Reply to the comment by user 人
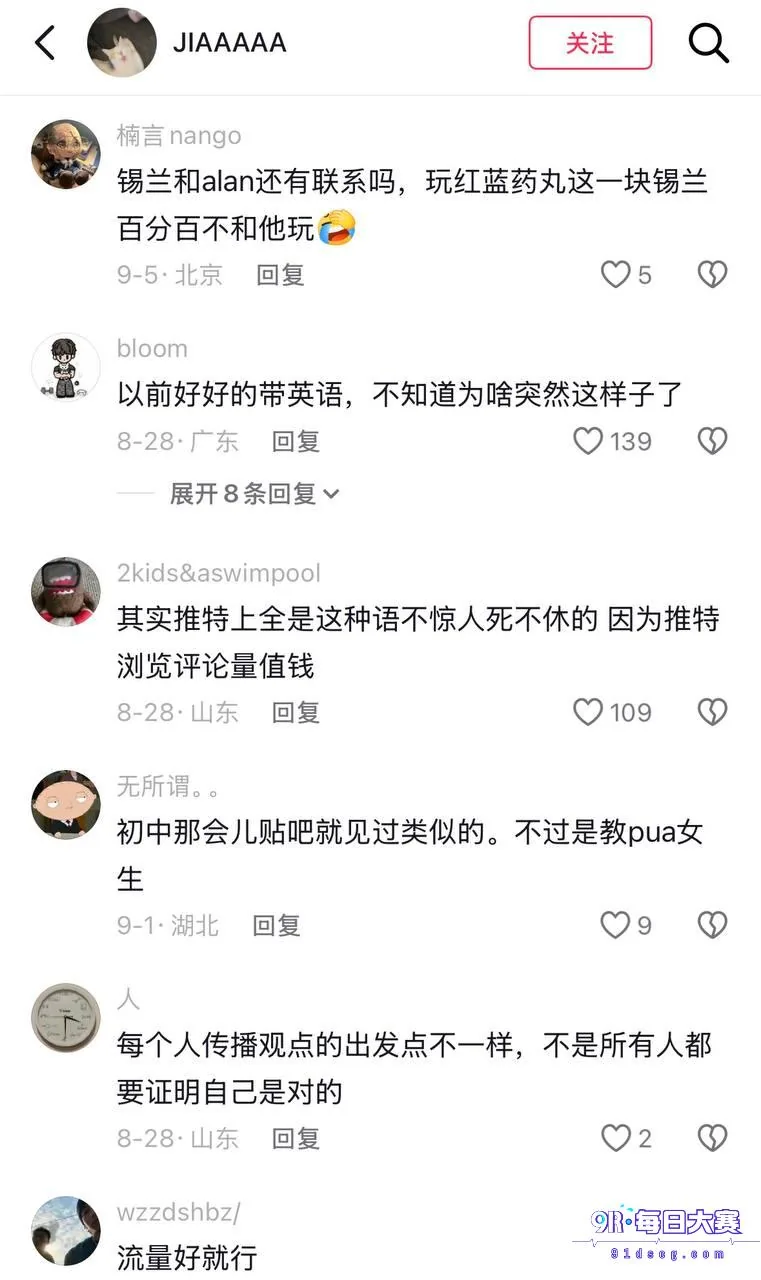The image size is (761, 1280). click(296, 1137)
